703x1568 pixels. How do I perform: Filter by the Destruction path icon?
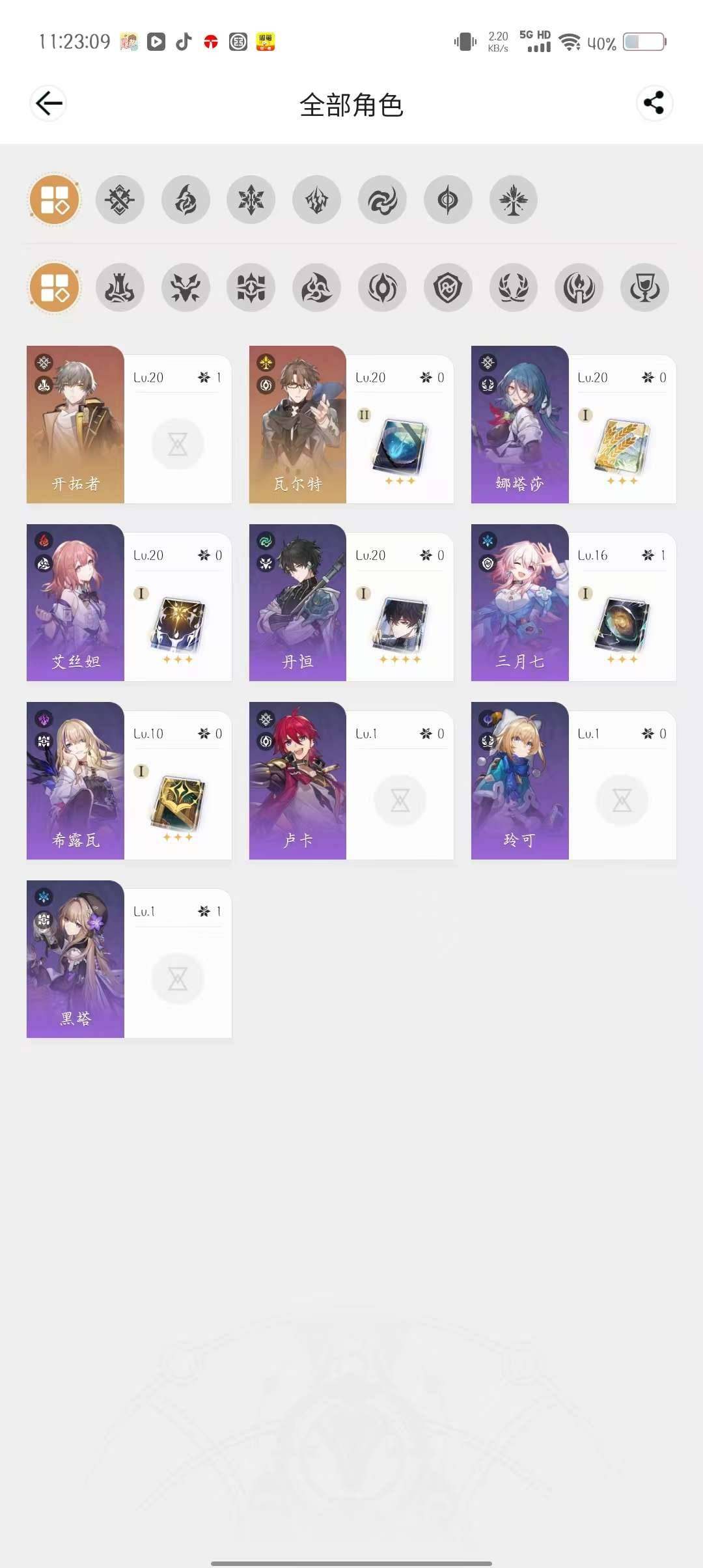coord(120,288)
